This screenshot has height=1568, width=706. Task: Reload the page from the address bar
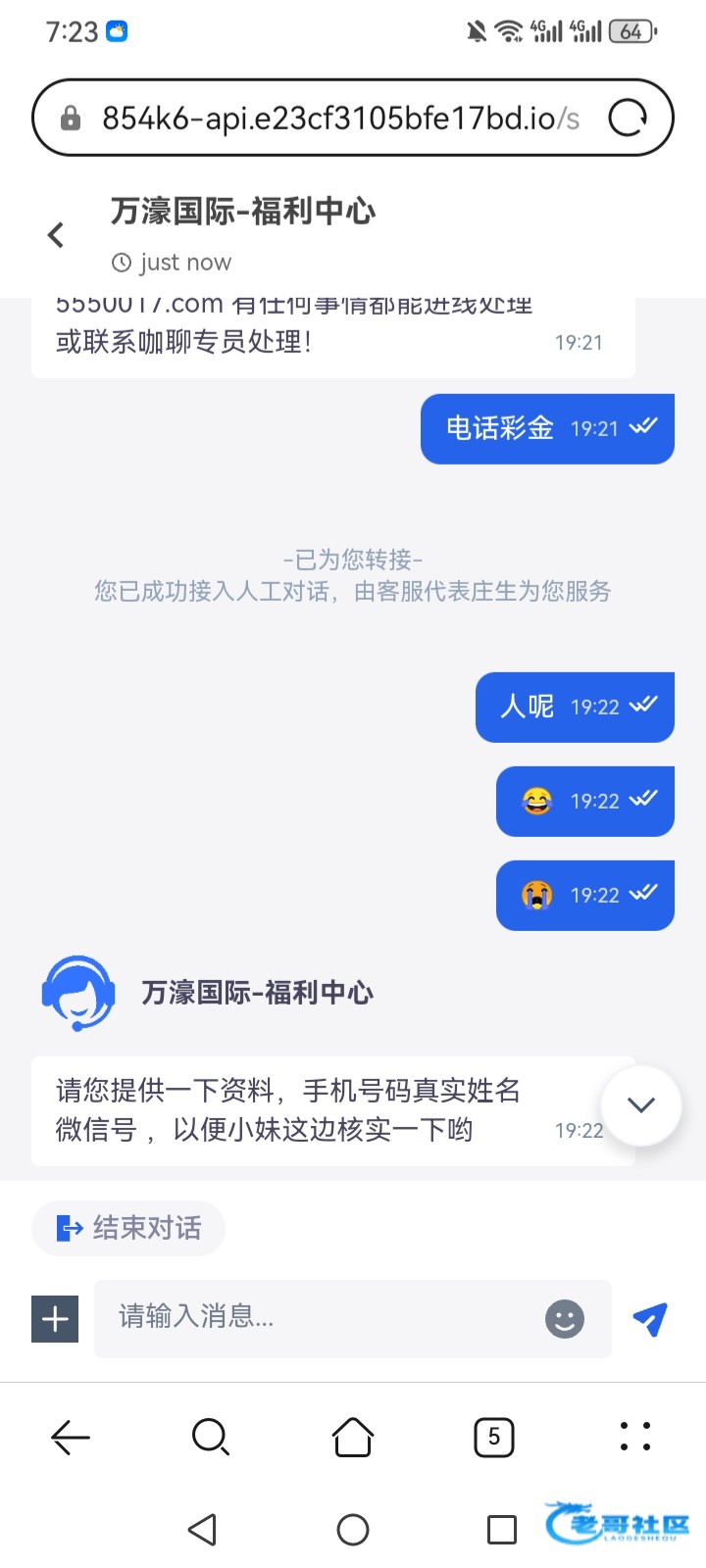[x=628, y=119]
